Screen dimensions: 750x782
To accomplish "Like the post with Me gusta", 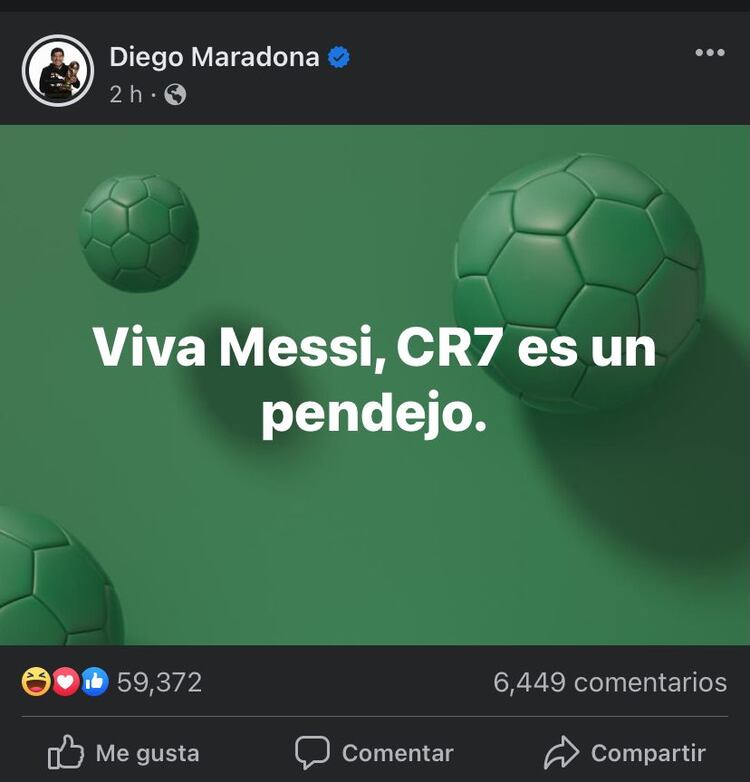I will pos(124,752).
